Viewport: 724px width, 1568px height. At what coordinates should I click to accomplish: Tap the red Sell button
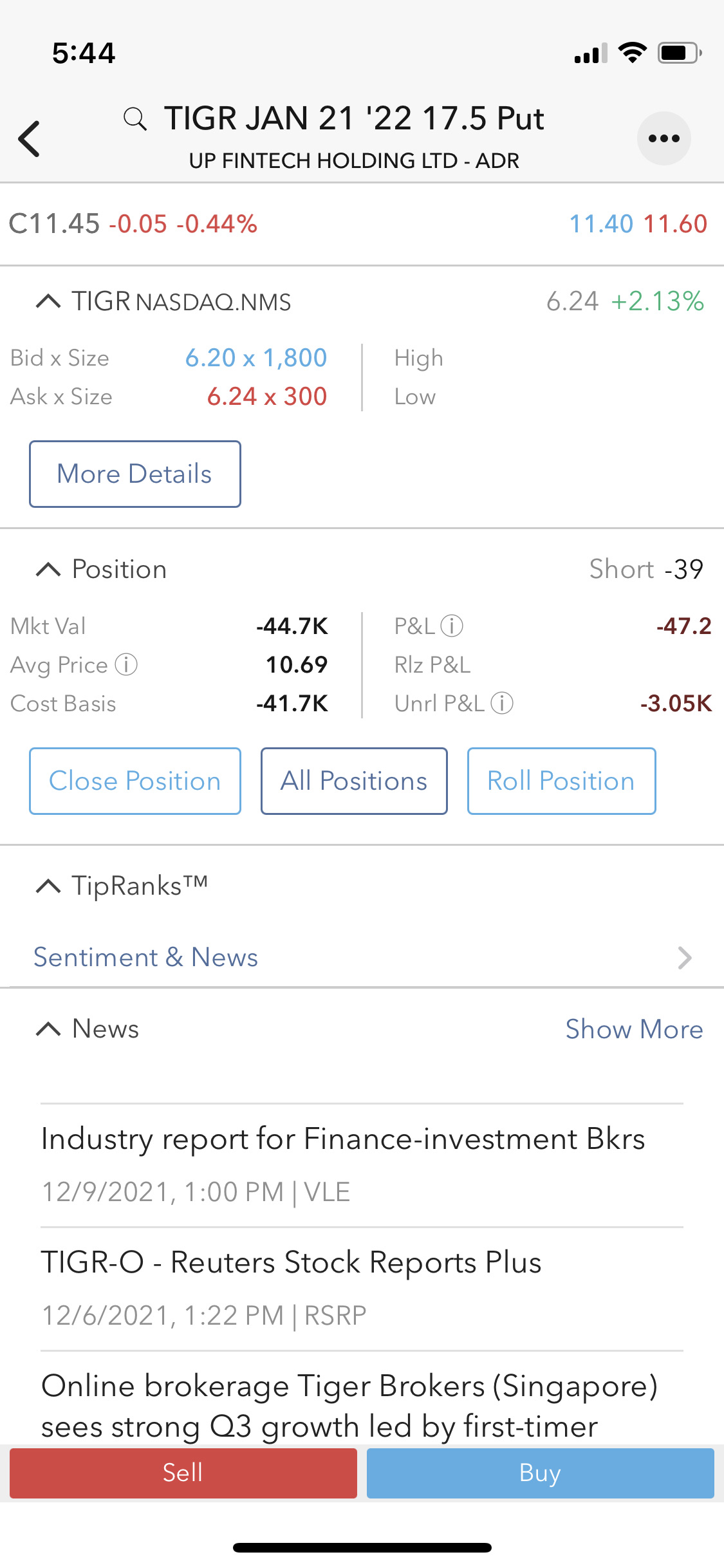pos(183,1473)
